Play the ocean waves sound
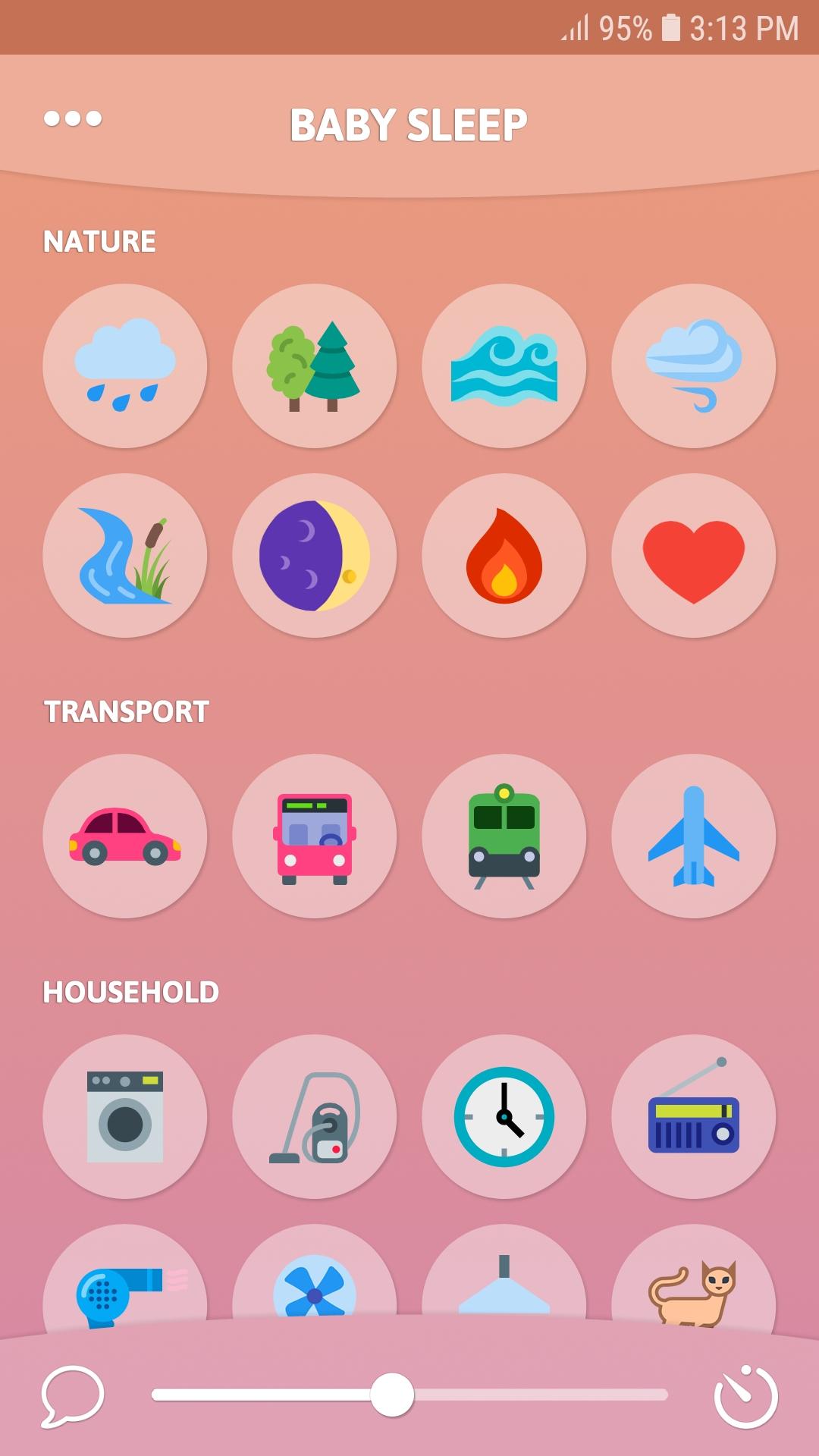The height and width of the screenshot is (1456, 819). [504, 366]
